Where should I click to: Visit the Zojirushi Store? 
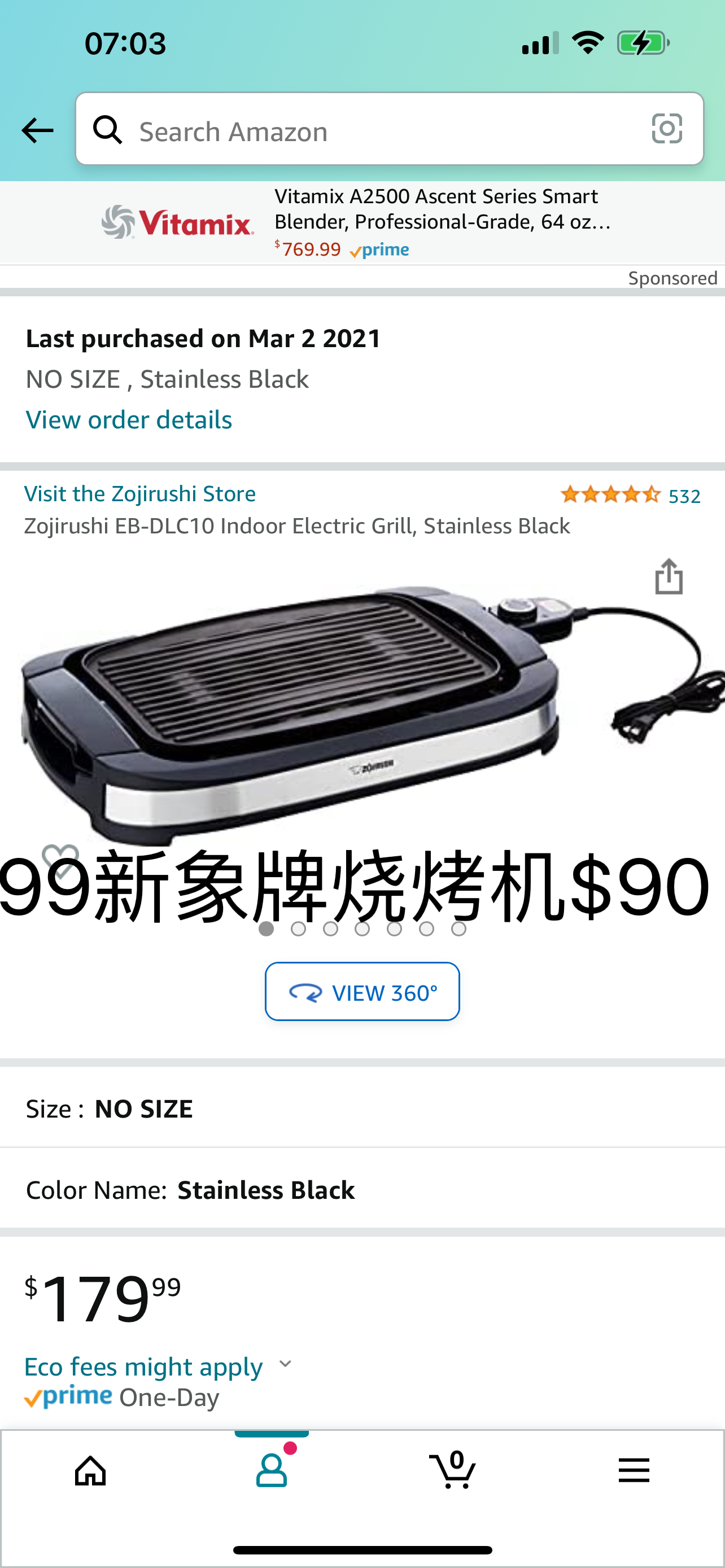tap(139, 494)
